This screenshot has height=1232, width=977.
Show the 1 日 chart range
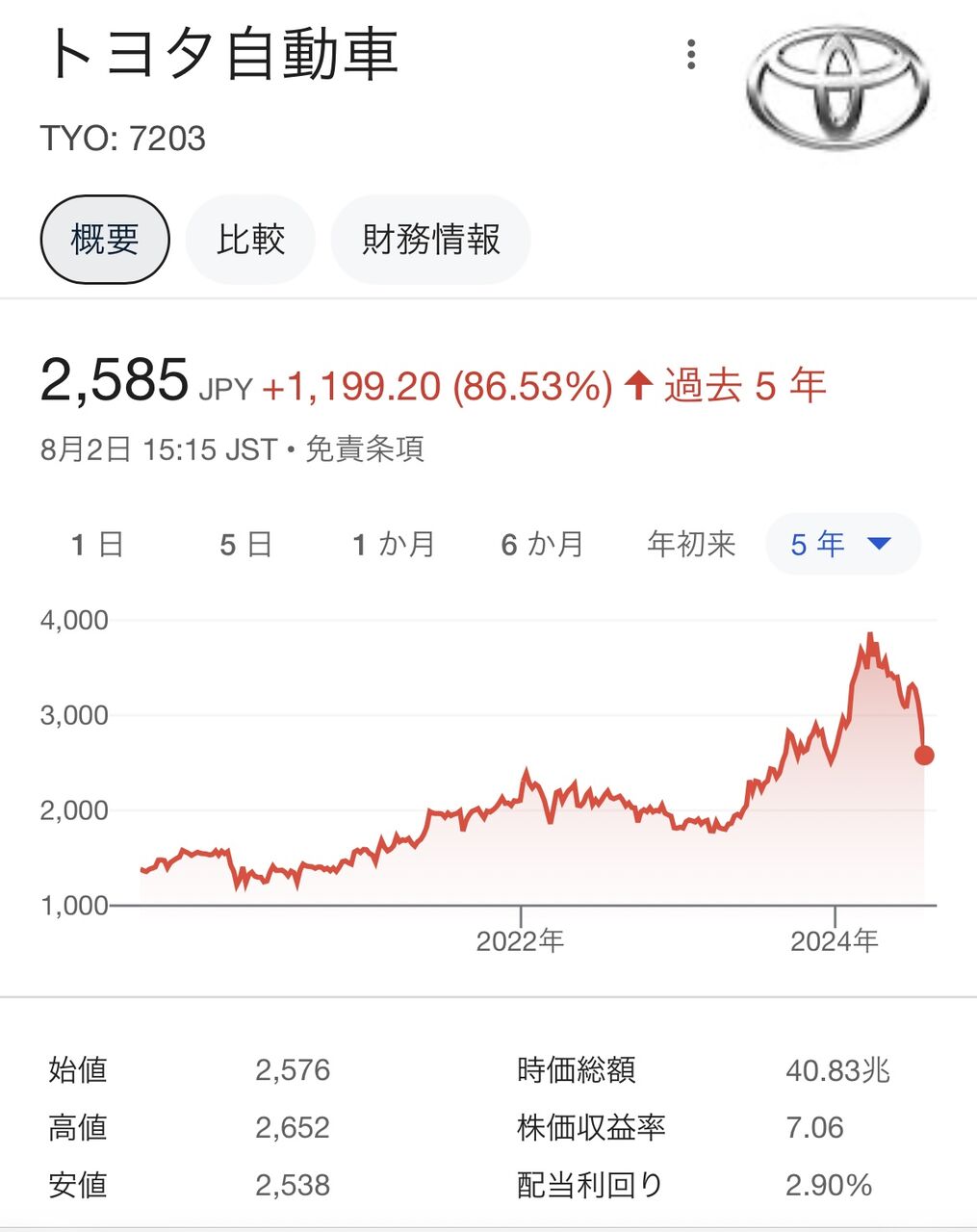97,545
